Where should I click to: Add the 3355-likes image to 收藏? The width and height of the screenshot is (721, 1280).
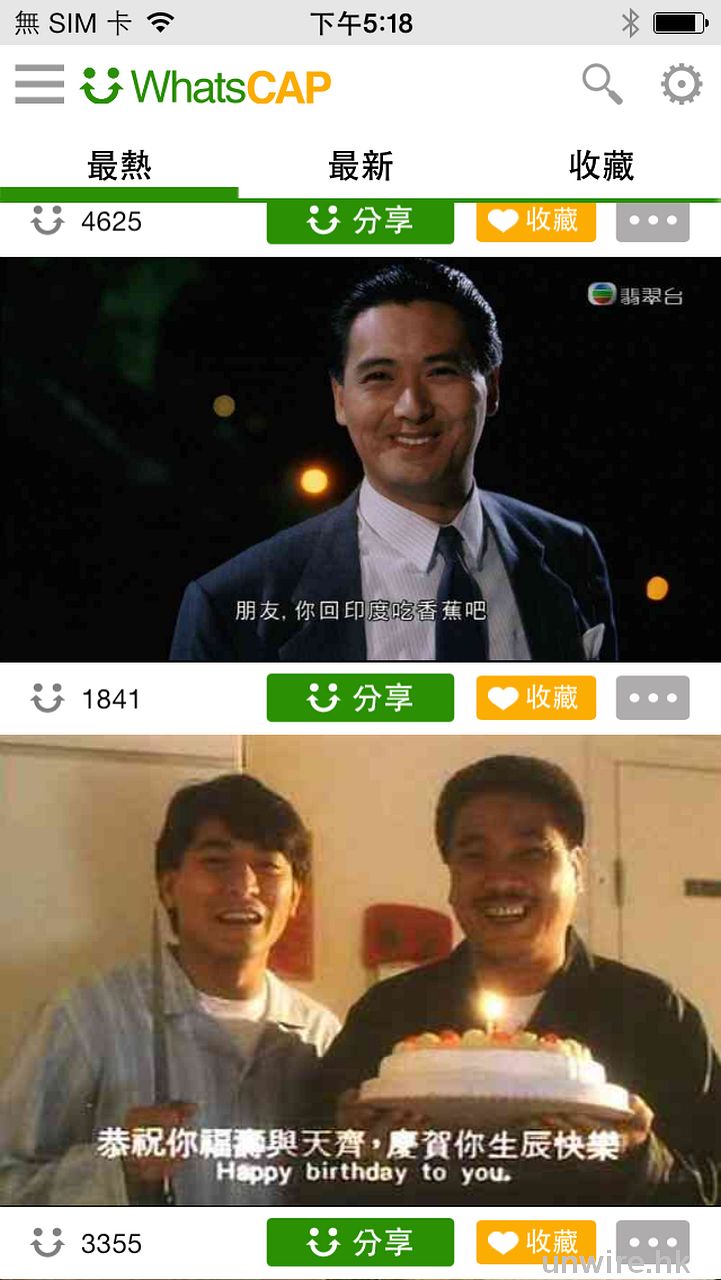coord(536,1243)
